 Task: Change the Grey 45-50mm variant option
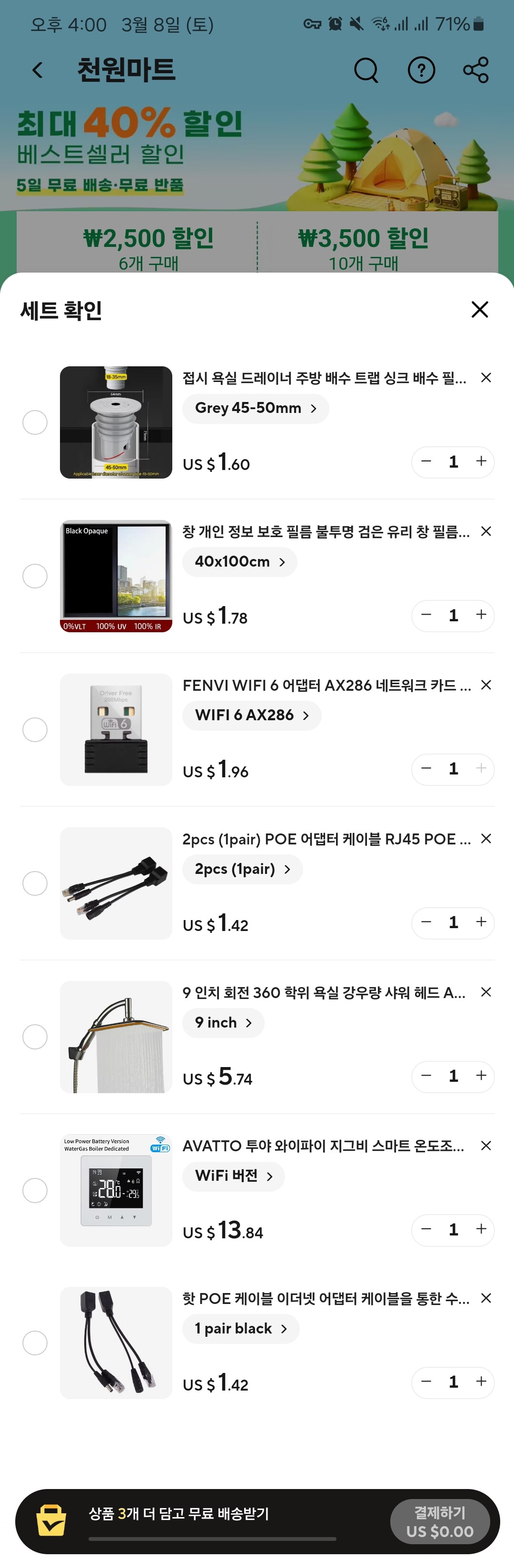[x=255, y=408]
